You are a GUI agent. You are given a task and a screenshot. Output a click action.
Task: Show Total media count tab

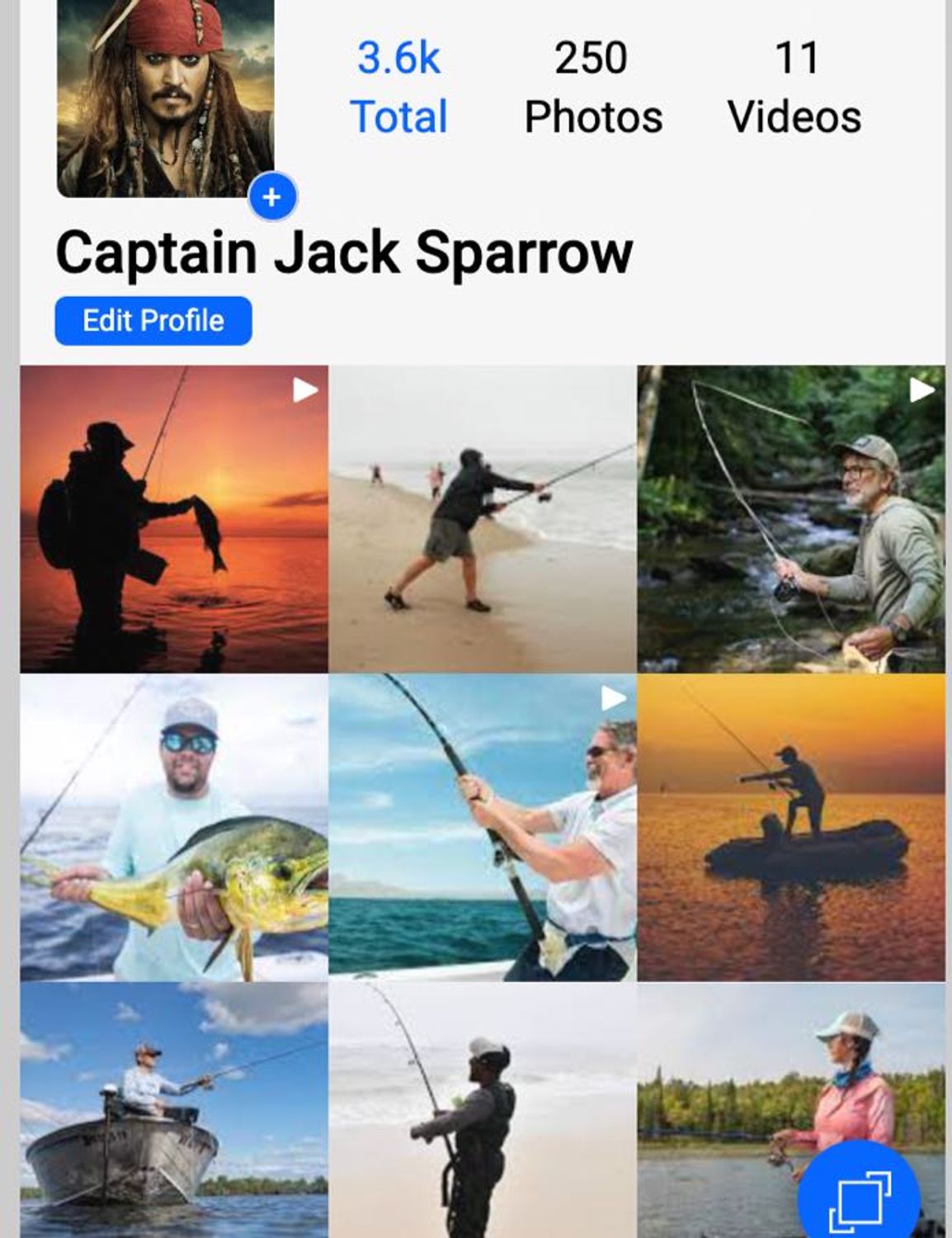[x=399, y=87]
